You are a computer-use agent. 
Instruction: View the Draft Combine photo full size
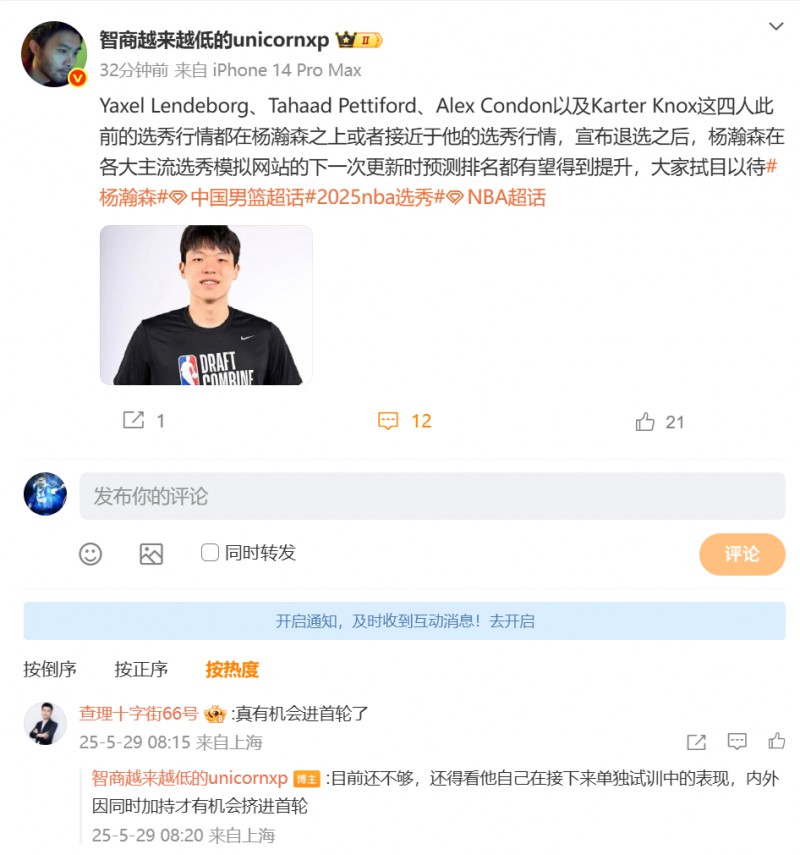(206, 305)
